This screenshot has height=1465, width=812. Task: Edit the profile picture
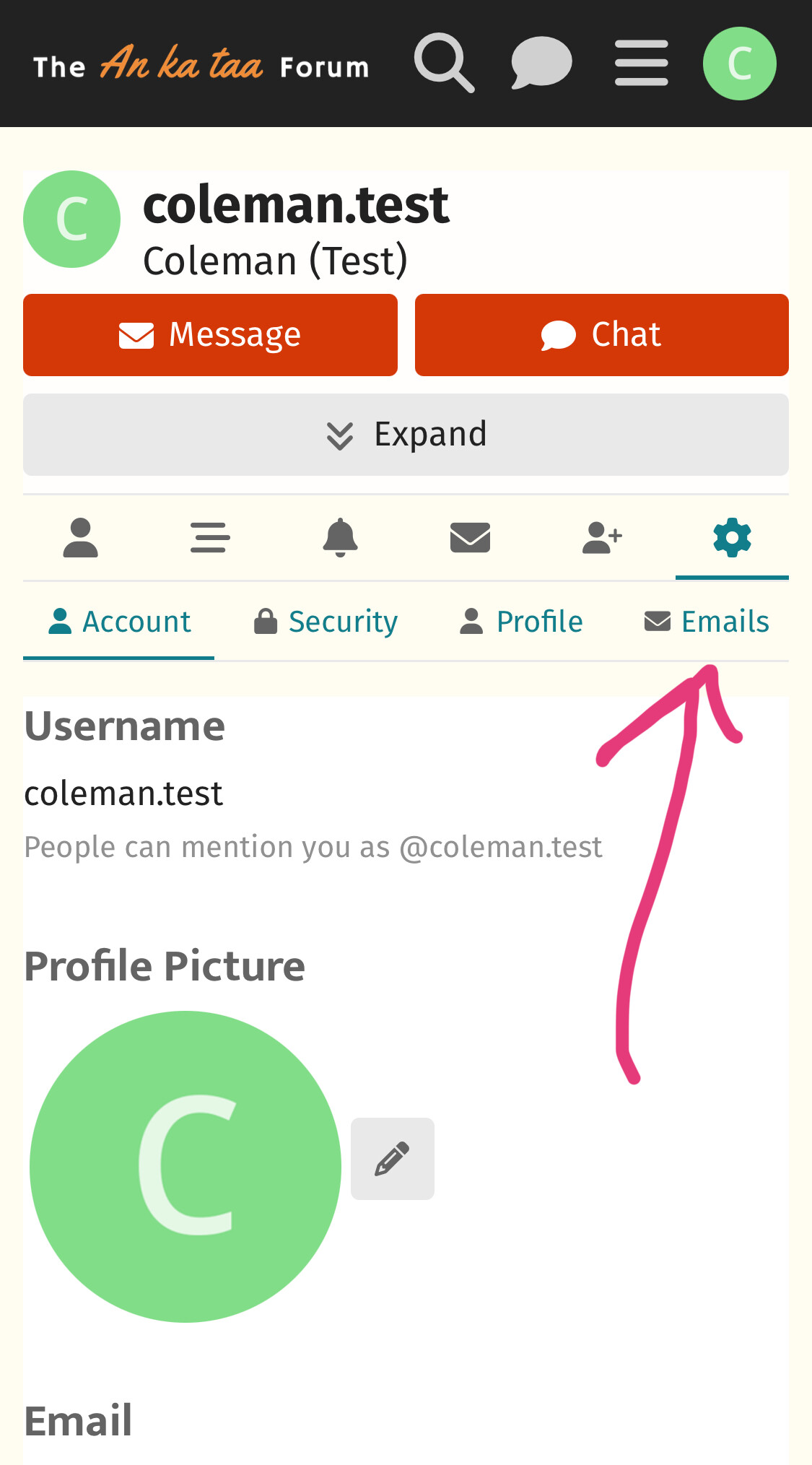coord(393,1159)
